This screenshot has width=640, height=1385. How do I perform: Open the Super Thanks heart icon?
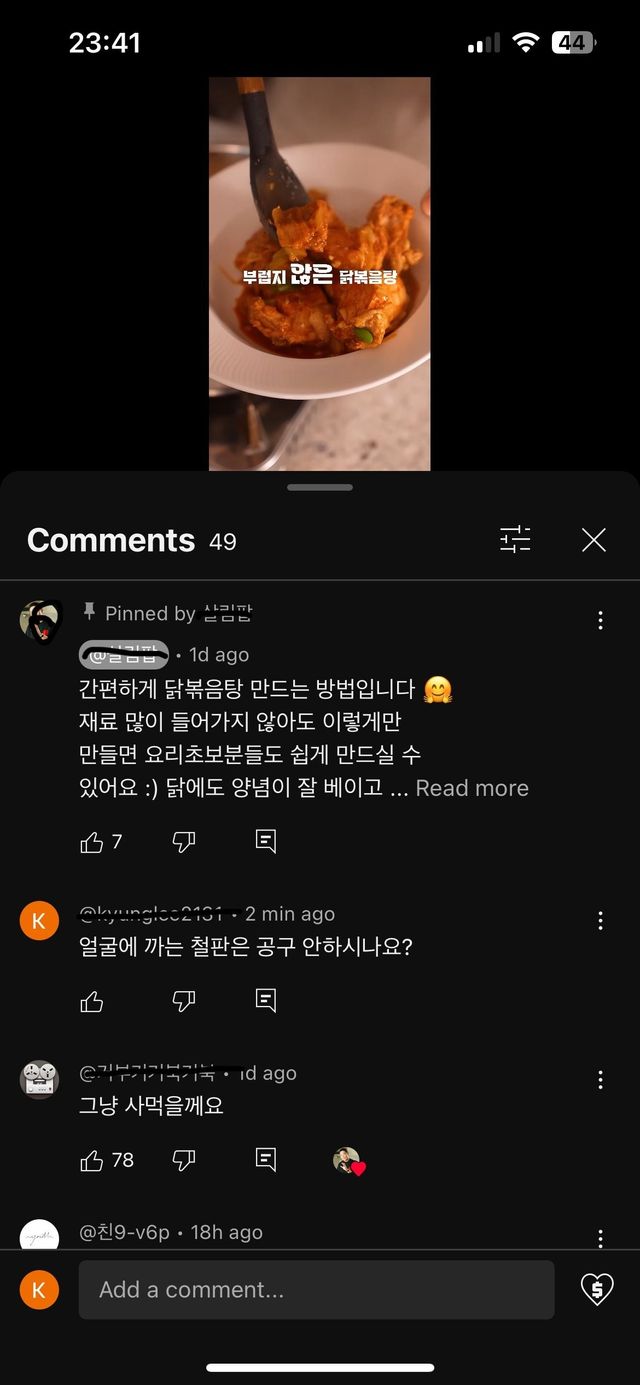point(597,1290)
